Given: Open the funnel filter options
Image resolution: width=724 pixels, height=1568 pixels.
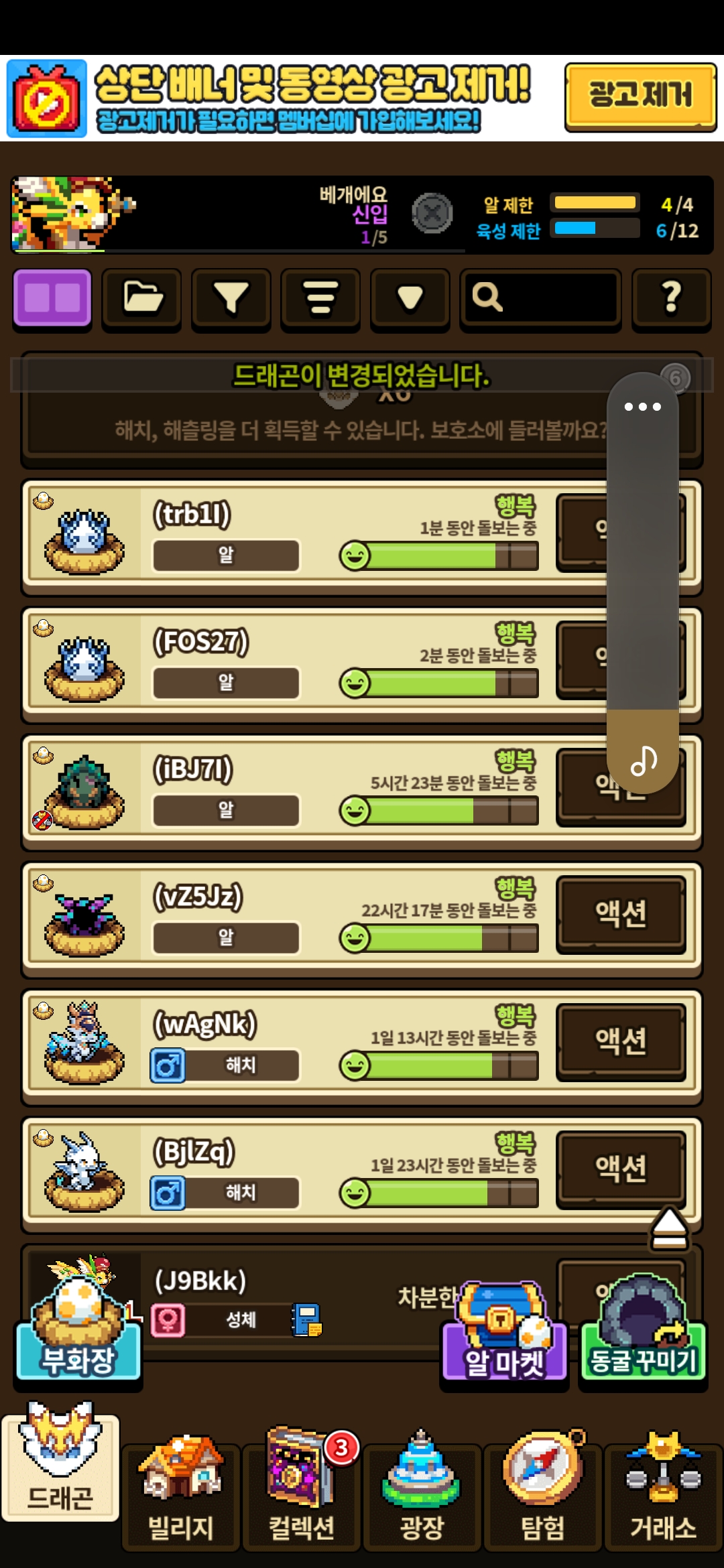Looking at the screenshot, I should [x=231, y=298].
